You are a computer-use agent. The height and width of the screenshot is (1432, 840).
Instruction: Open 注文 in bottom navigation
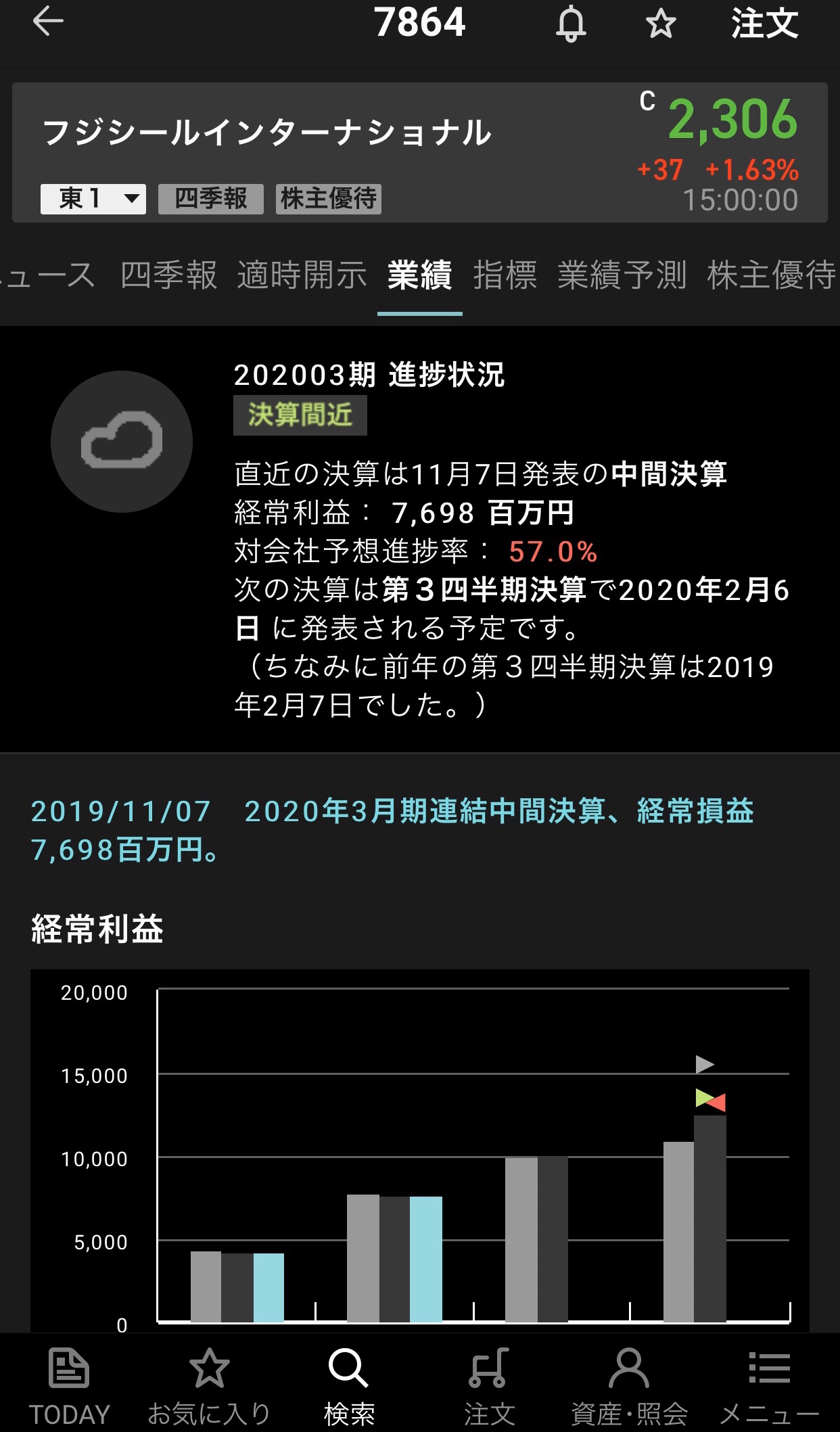[489, 1385]
